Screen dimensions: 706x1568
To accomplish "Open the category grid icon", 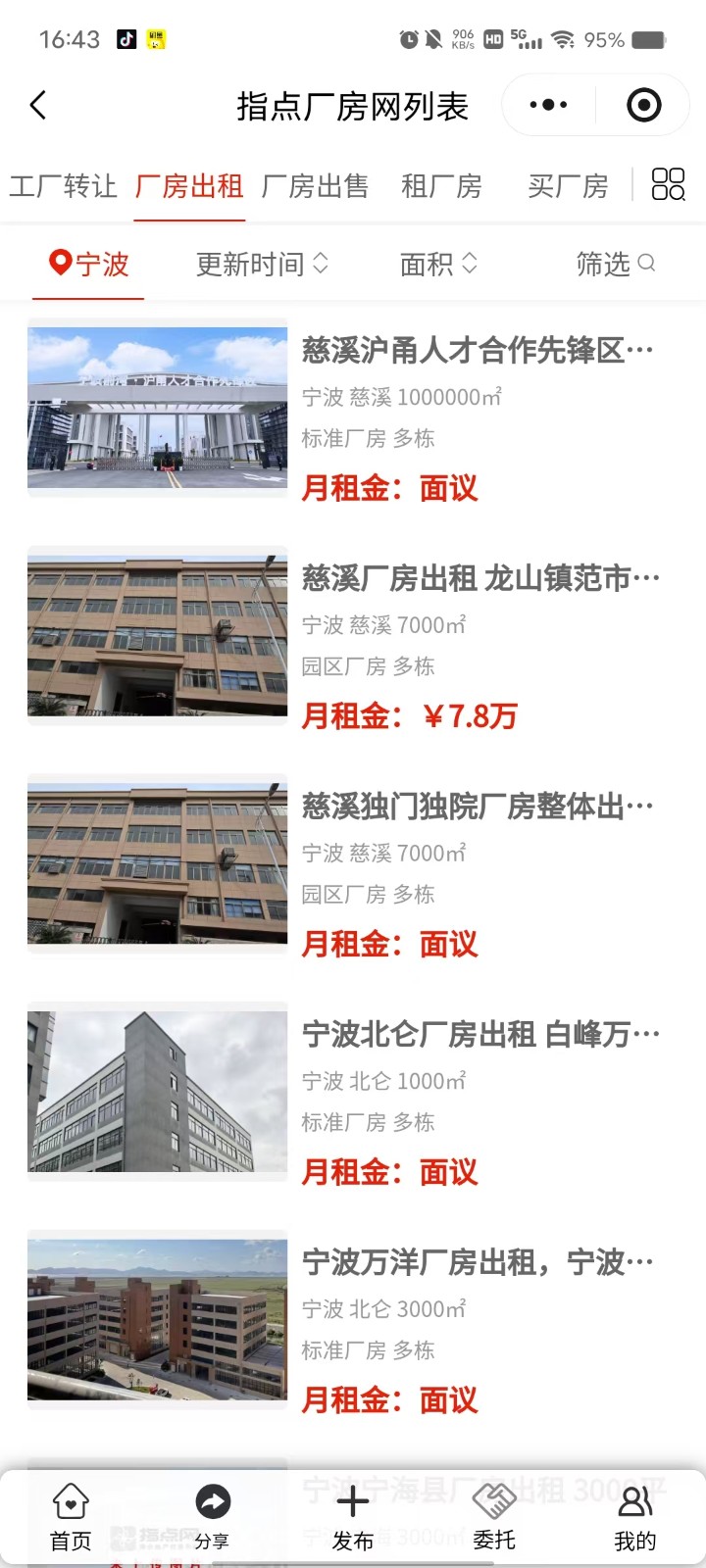I will (x=669, y=184).
